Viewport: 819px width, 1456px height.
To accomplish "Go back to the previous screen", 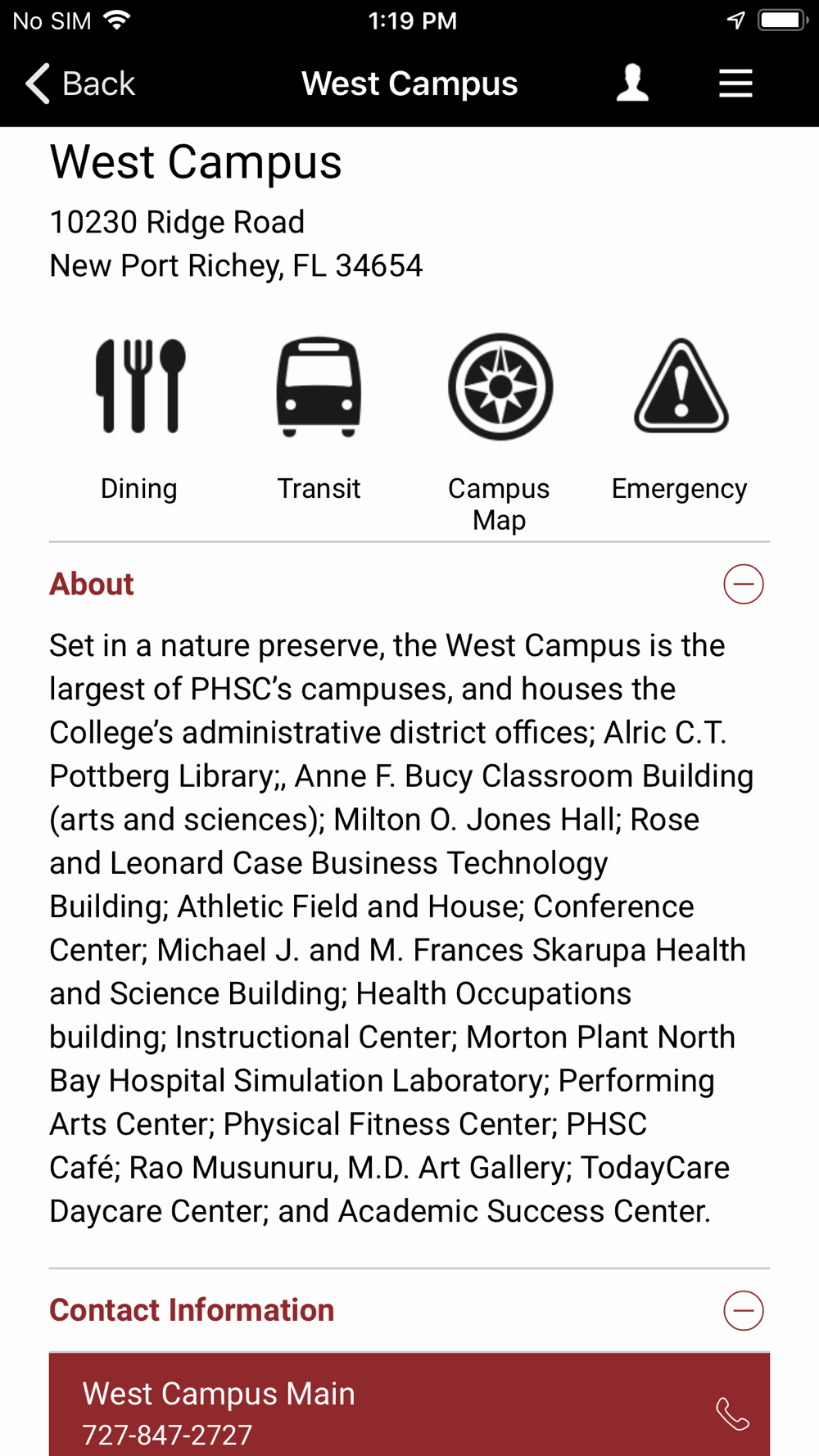I will tap(79, 84).
